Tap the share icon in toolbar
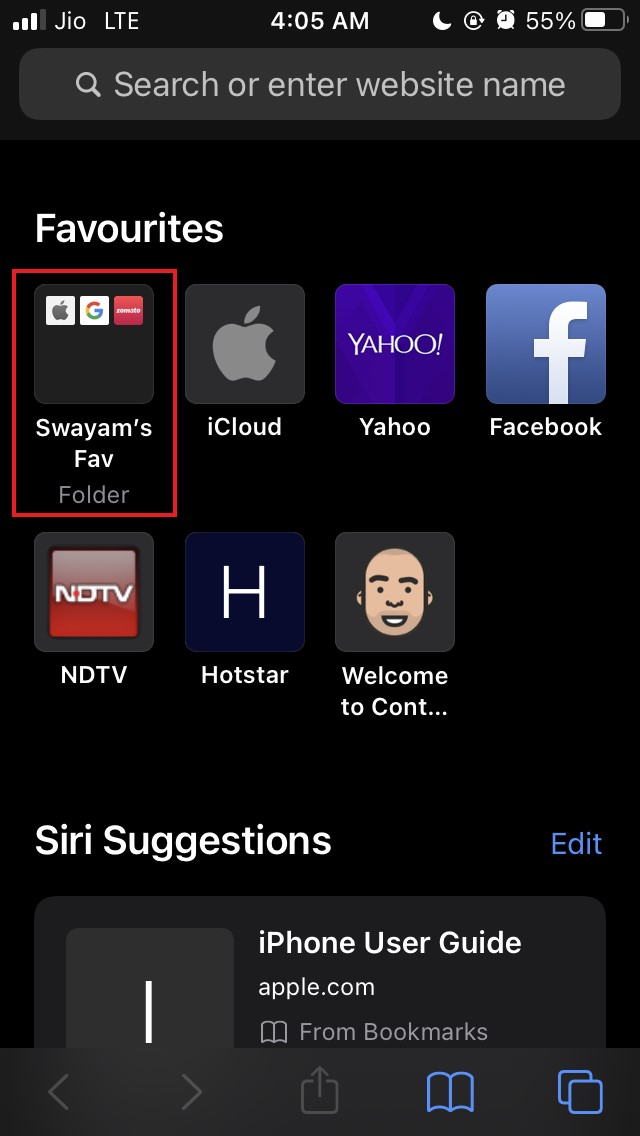Screen dimensions: 640x1136 pos(320,1092)
